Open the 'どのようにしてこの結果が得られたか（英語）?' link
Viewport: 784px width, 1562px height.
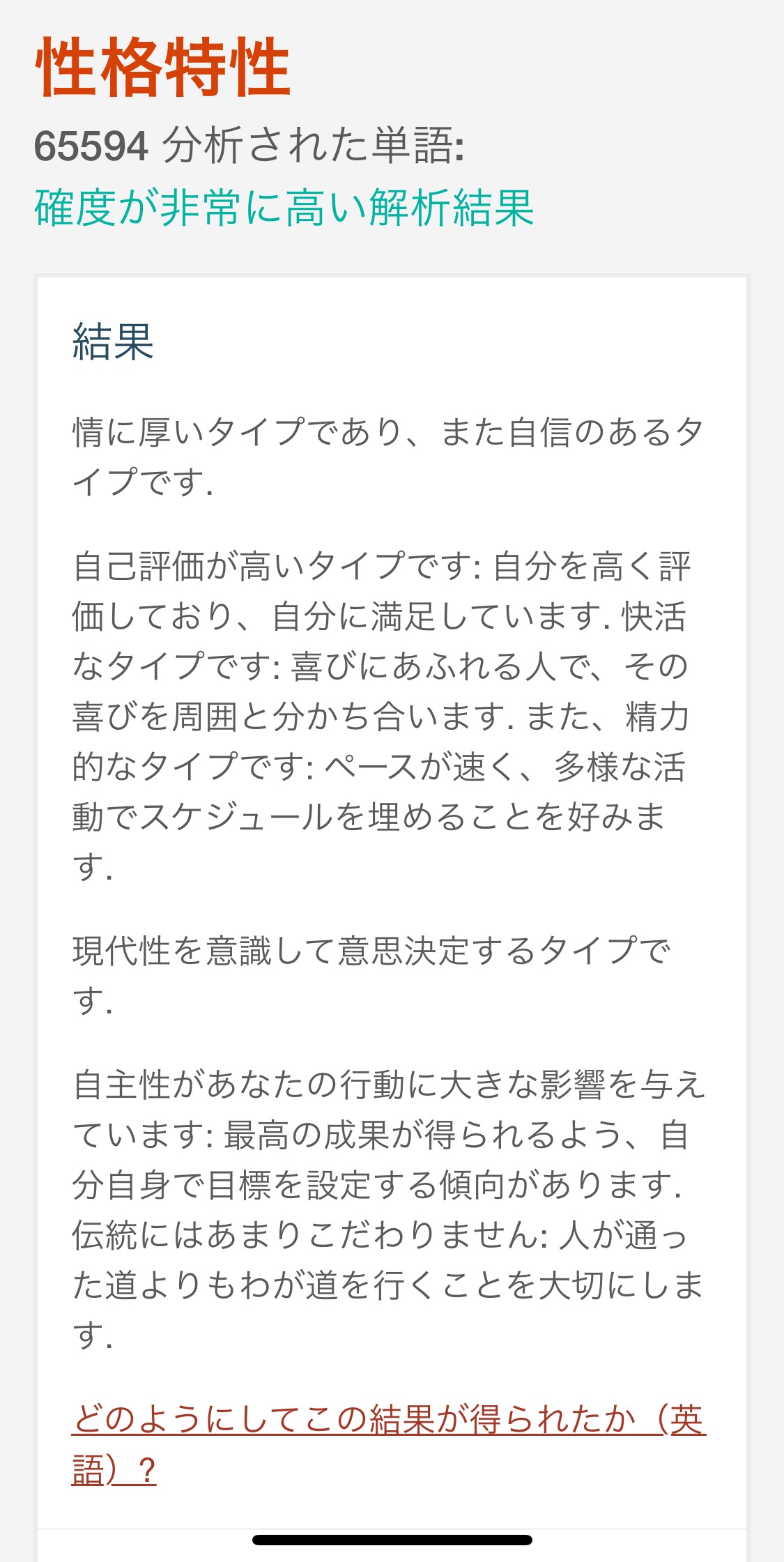tap(389, 1420)
